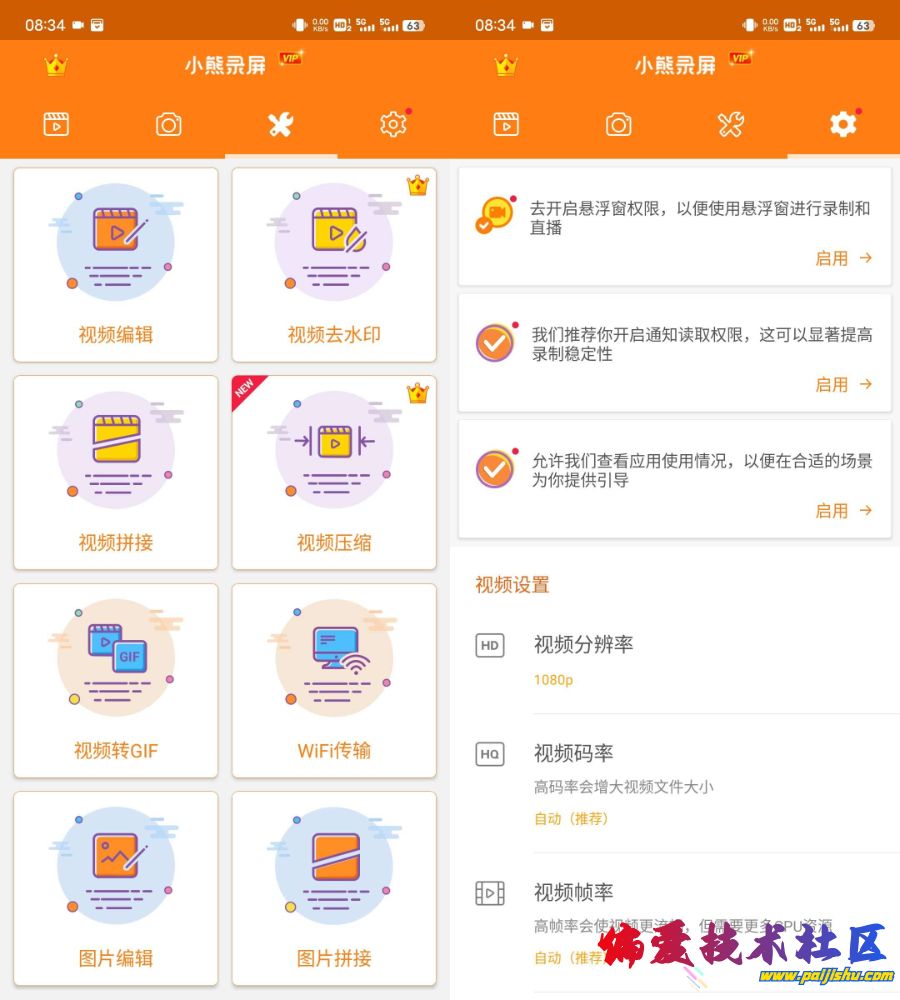The image size is (900, 1000).
Task: Open the 视频去水印 watermark removal tool
Action: tap(334, 265)
